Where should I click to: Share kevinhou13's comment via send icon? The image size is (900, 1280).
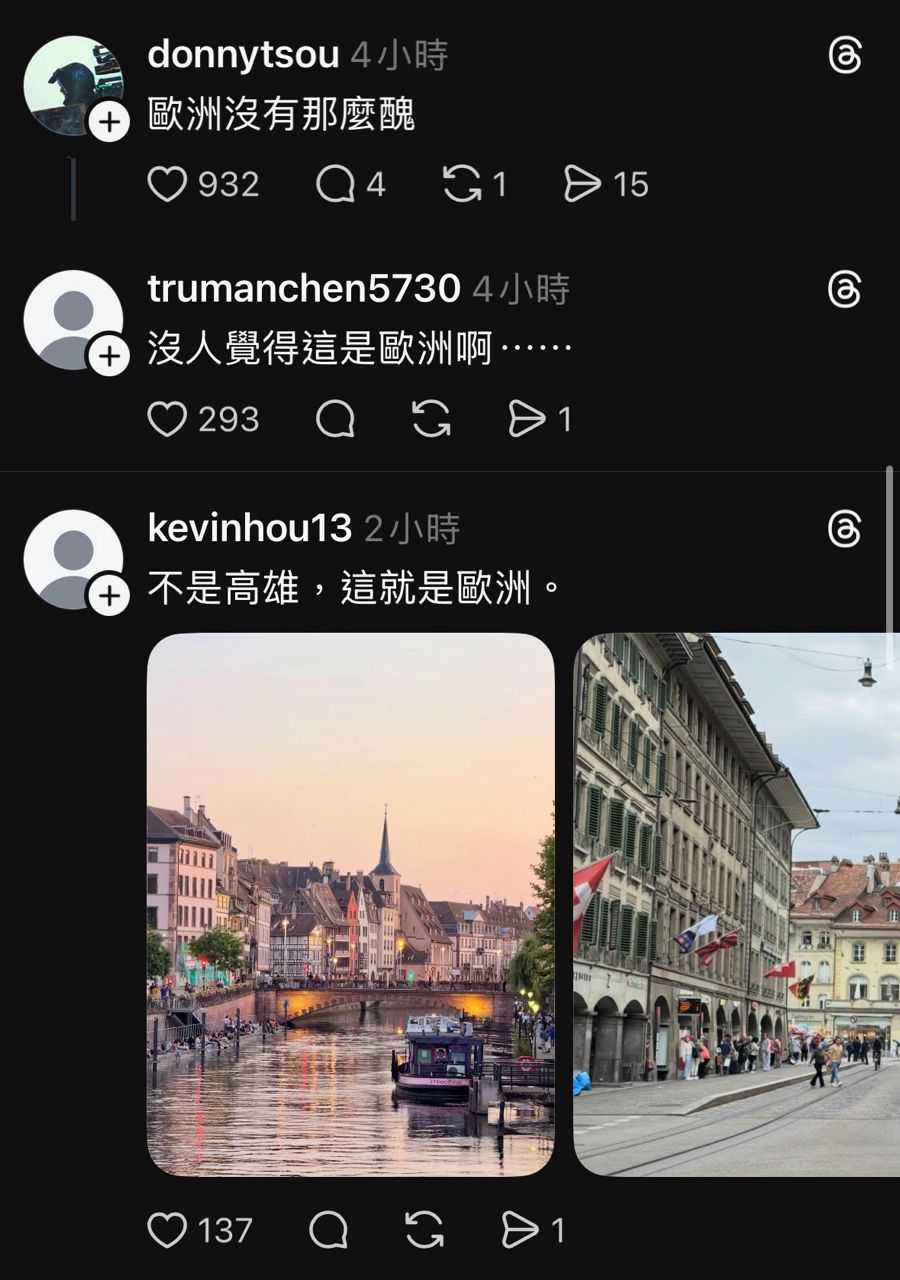(x=520, y=1229)
